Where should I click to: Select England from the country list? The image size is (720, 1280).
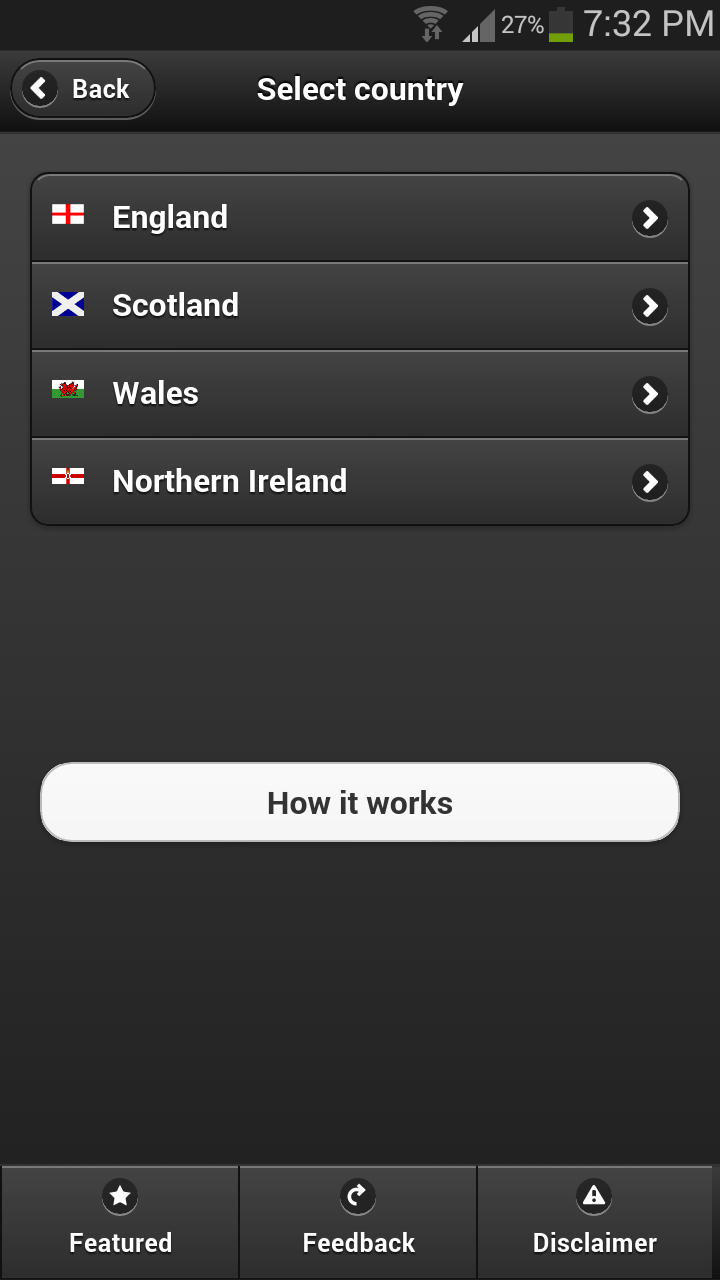(x=360, y=218)
